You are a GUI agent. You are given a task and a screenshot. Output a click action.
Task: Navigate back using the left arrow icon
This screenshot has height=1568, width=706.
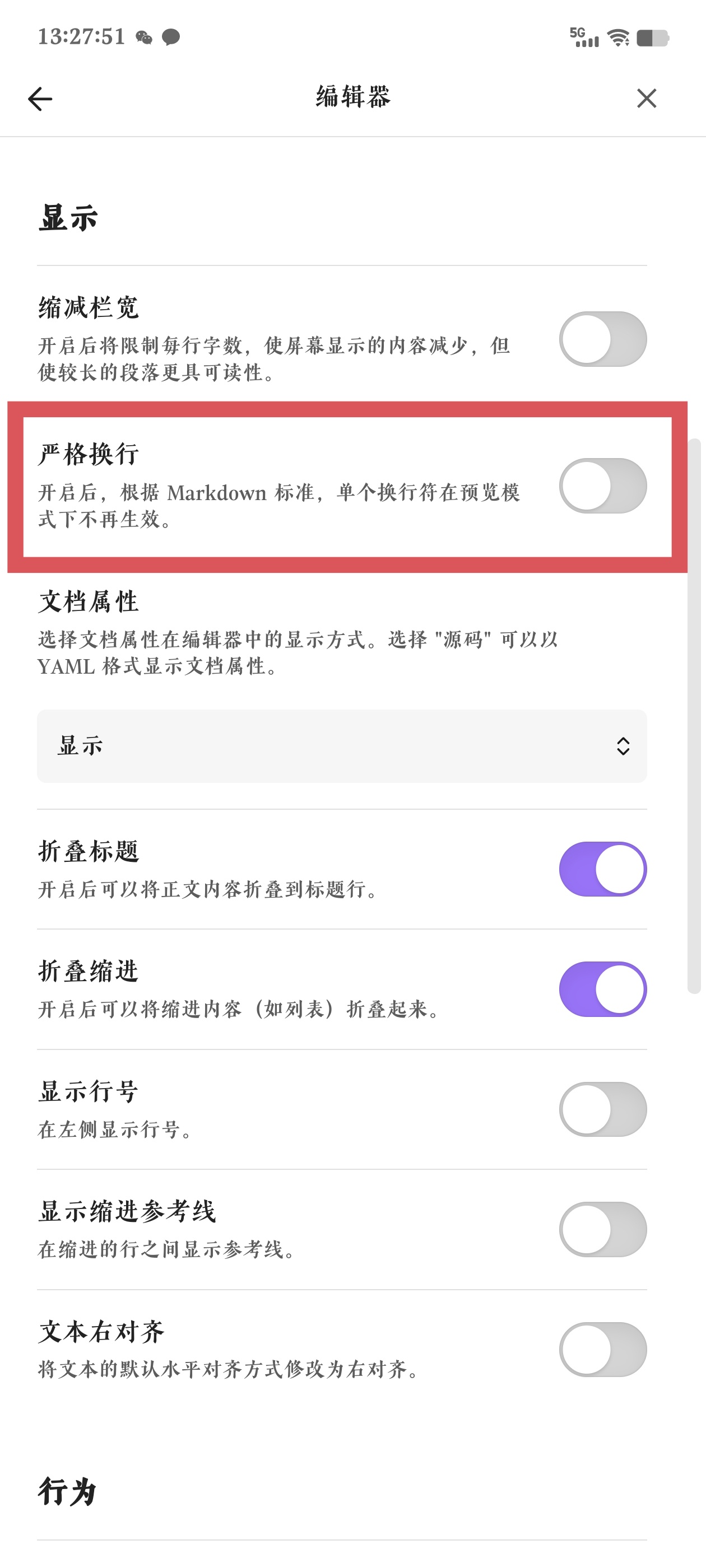[x=40, y=97]
